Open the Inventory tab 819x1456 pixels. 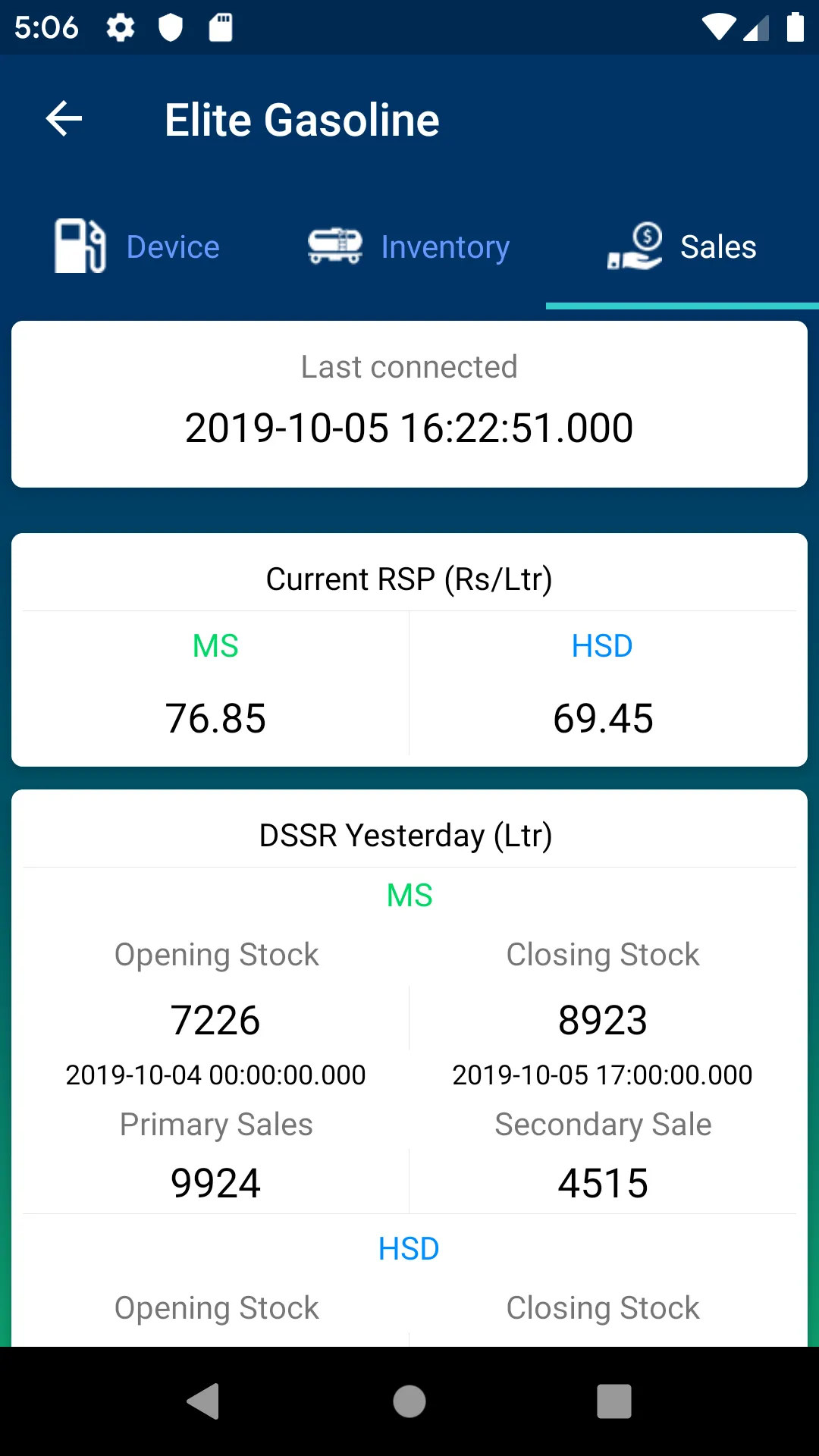pyautogui.click(x=409, y=246)
